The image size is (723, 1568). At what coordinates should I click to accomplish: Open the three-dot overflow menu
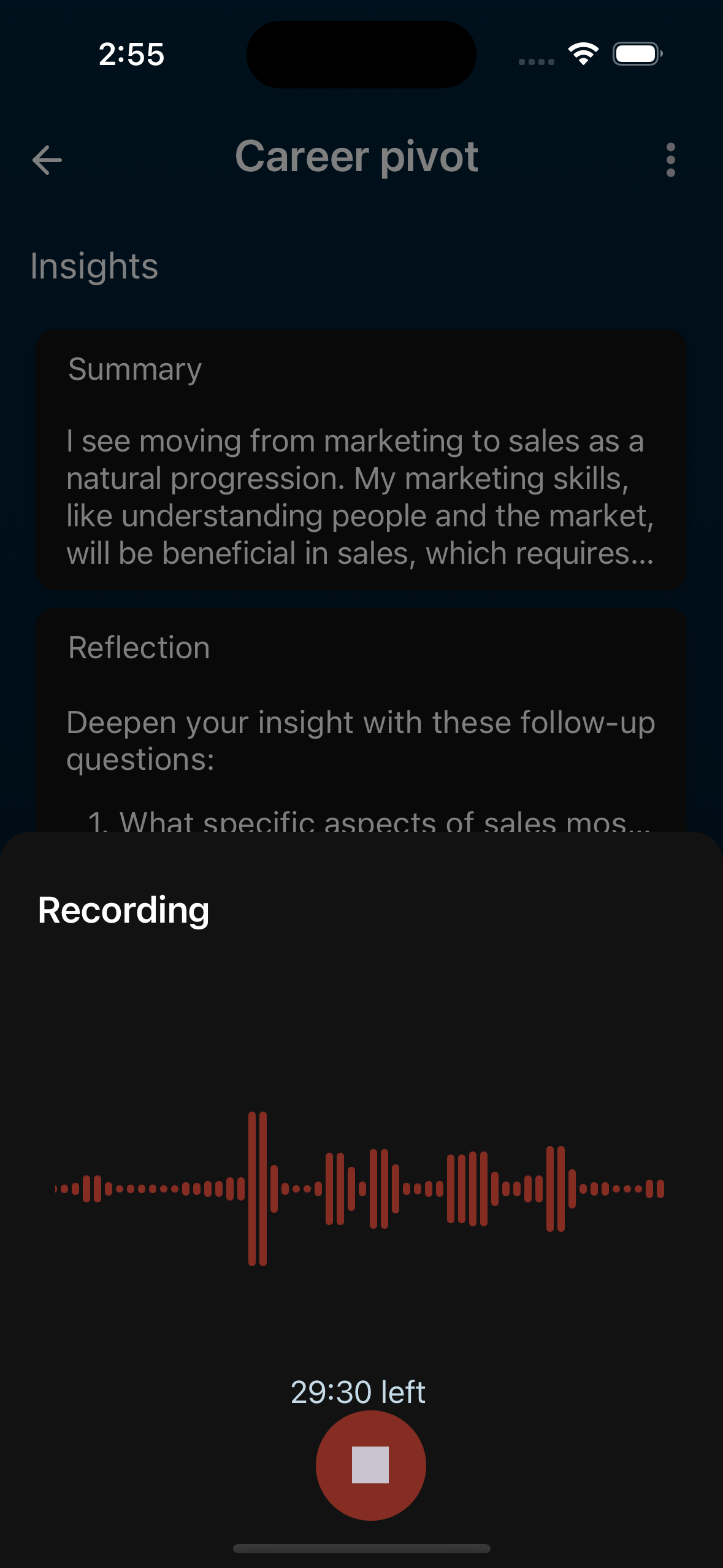[670, 160]
